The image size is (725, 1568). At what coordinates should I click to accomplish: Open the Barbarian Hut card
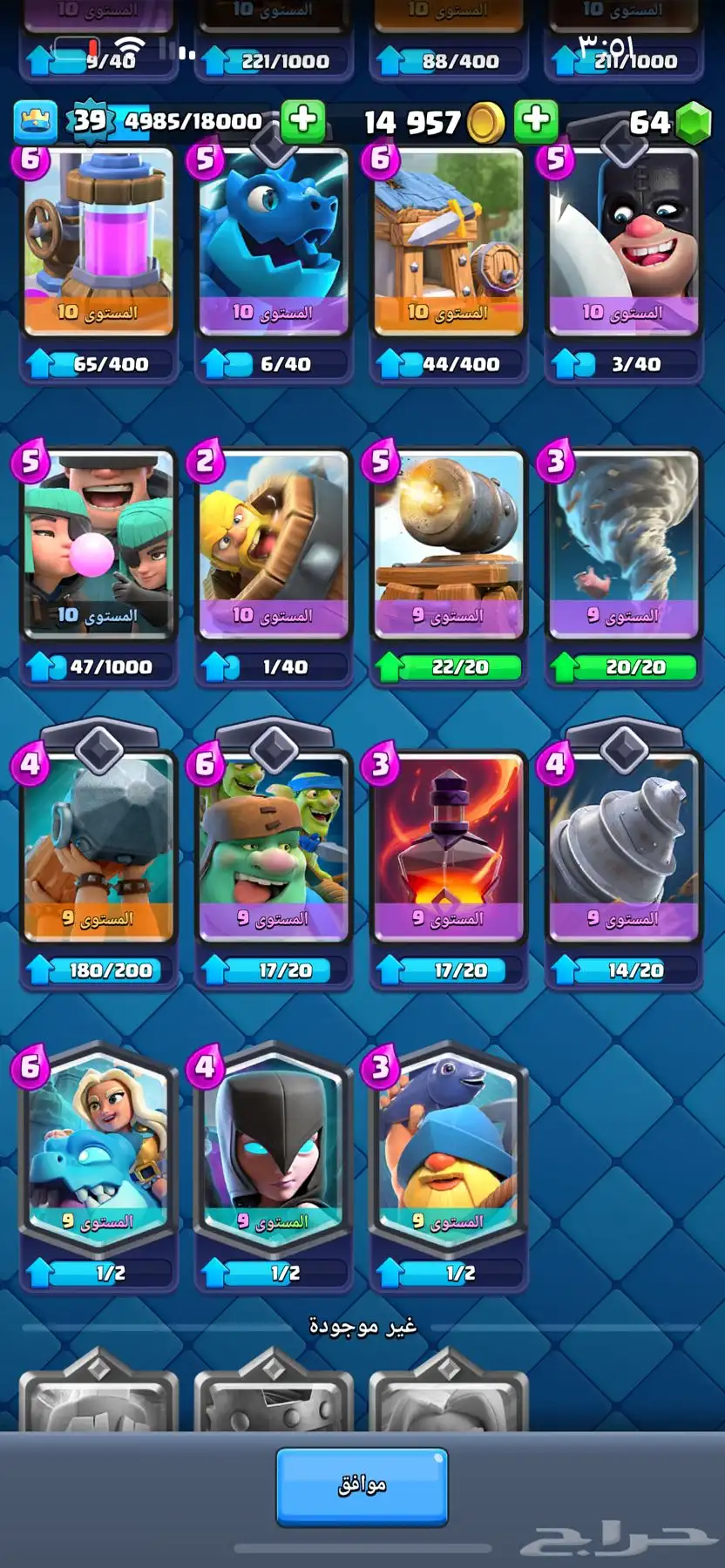(449, 244)
